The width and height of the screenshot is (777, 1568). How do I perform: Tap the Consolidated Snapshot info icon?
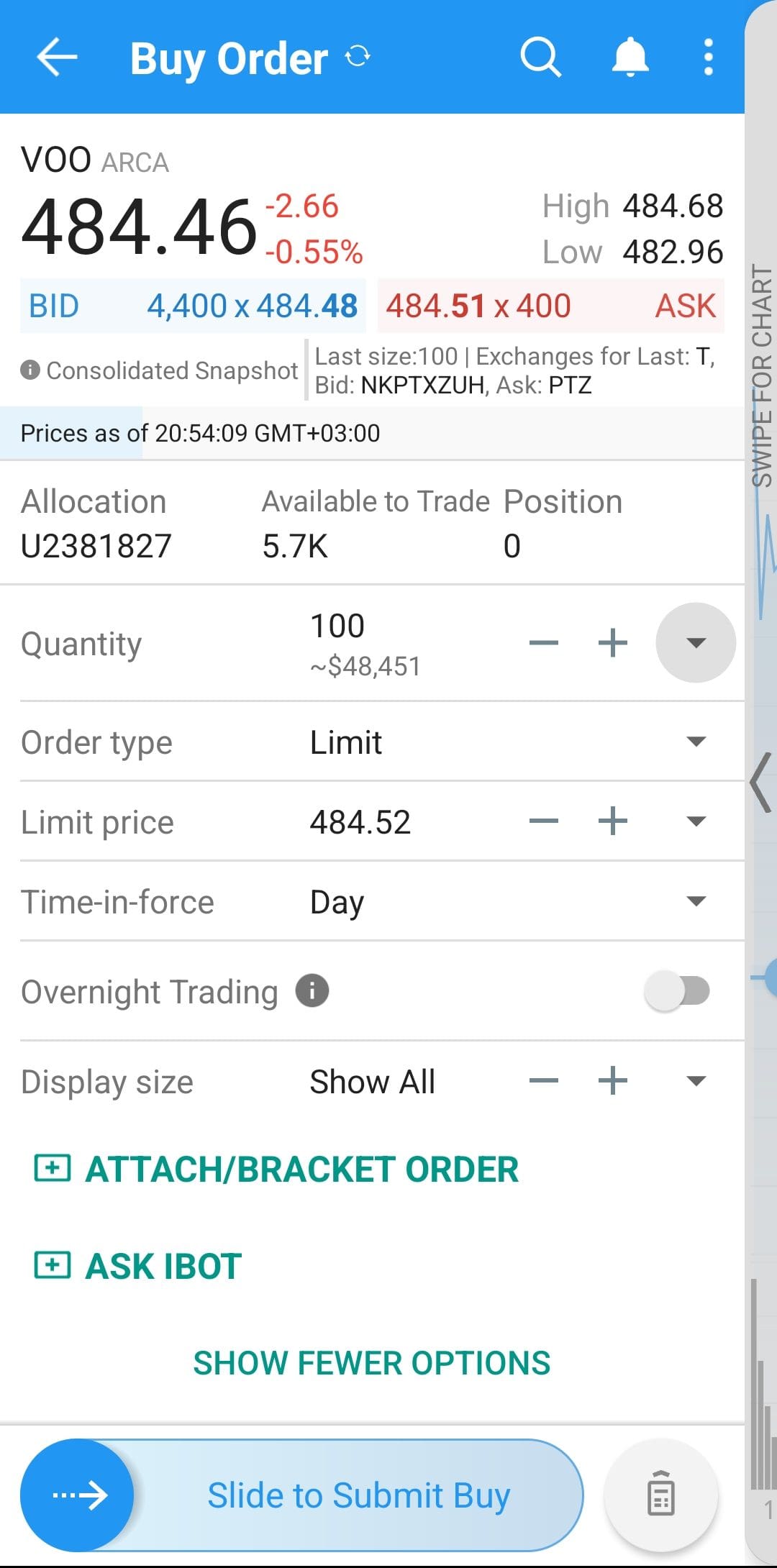(x=28, y=369)
